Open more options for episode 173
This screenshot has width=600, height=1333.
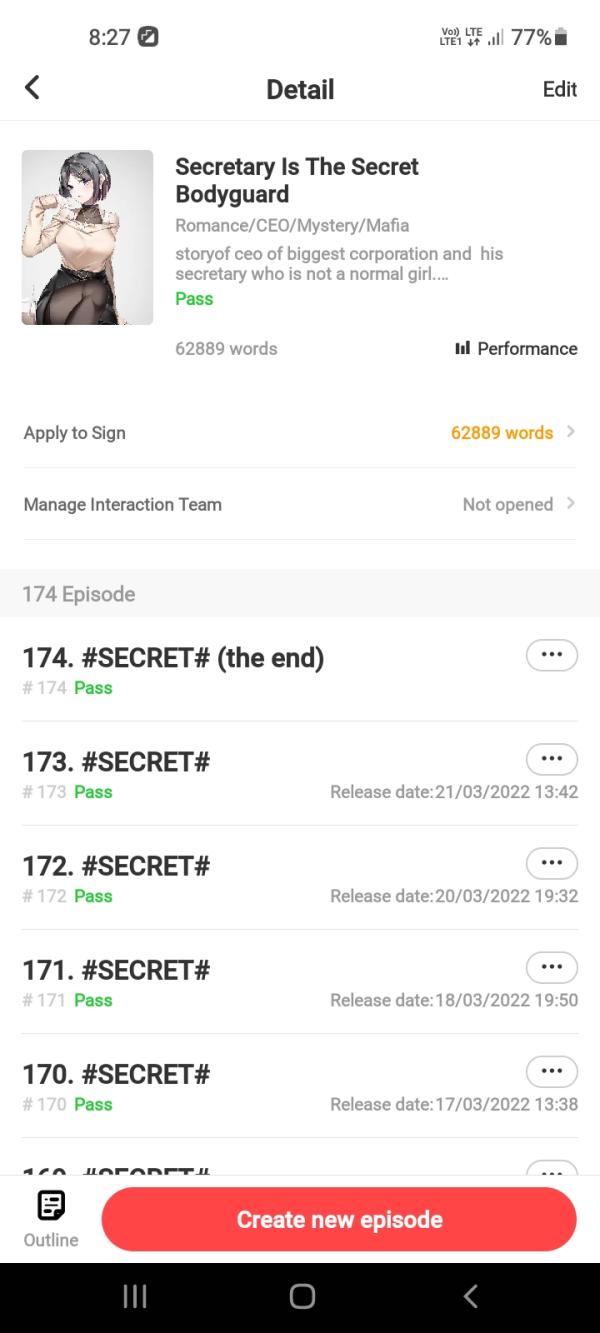(x=551, y=759)
